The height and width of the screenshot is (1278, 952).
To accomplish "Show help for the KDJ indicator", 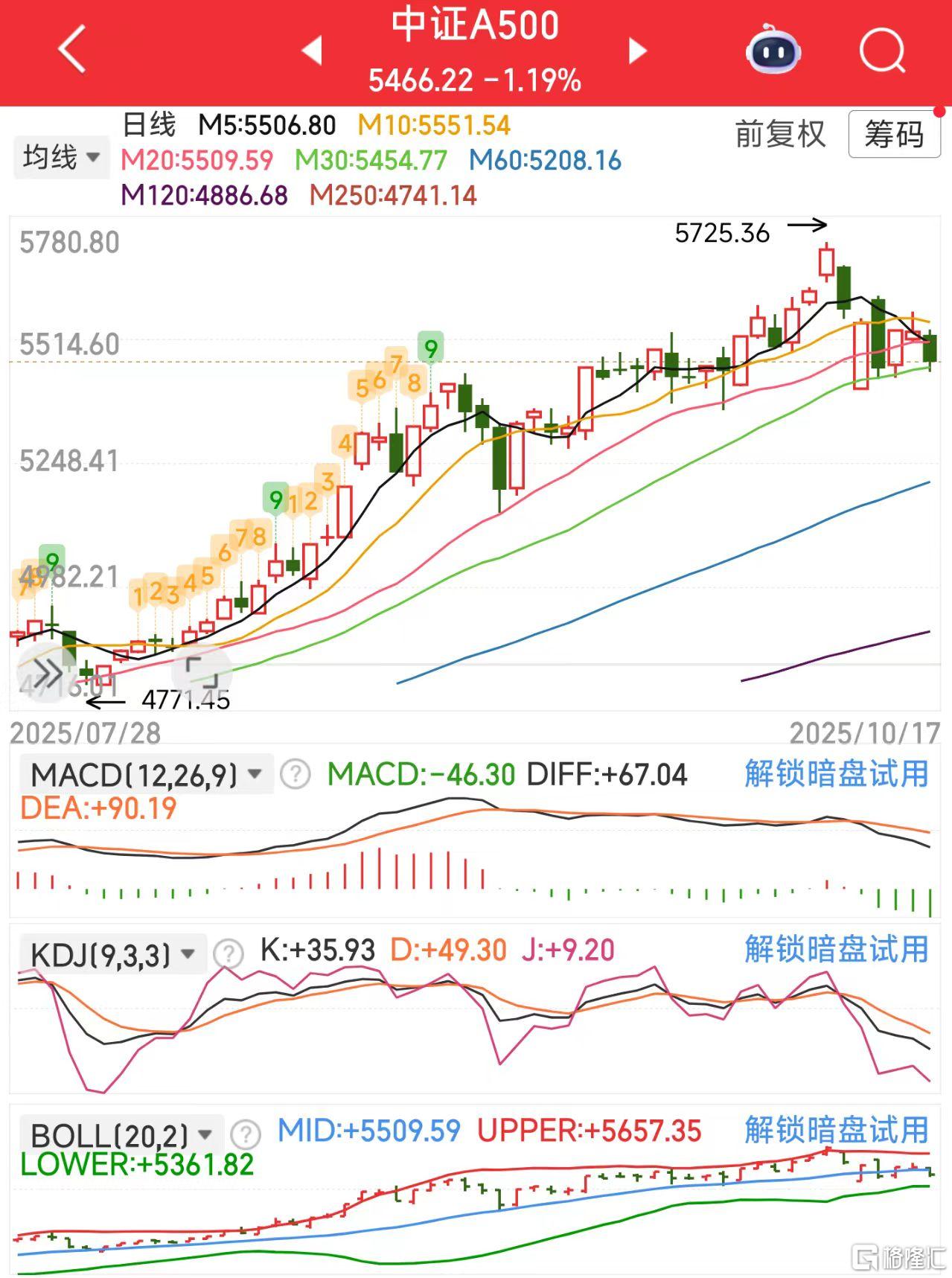I will pos(229,953).
